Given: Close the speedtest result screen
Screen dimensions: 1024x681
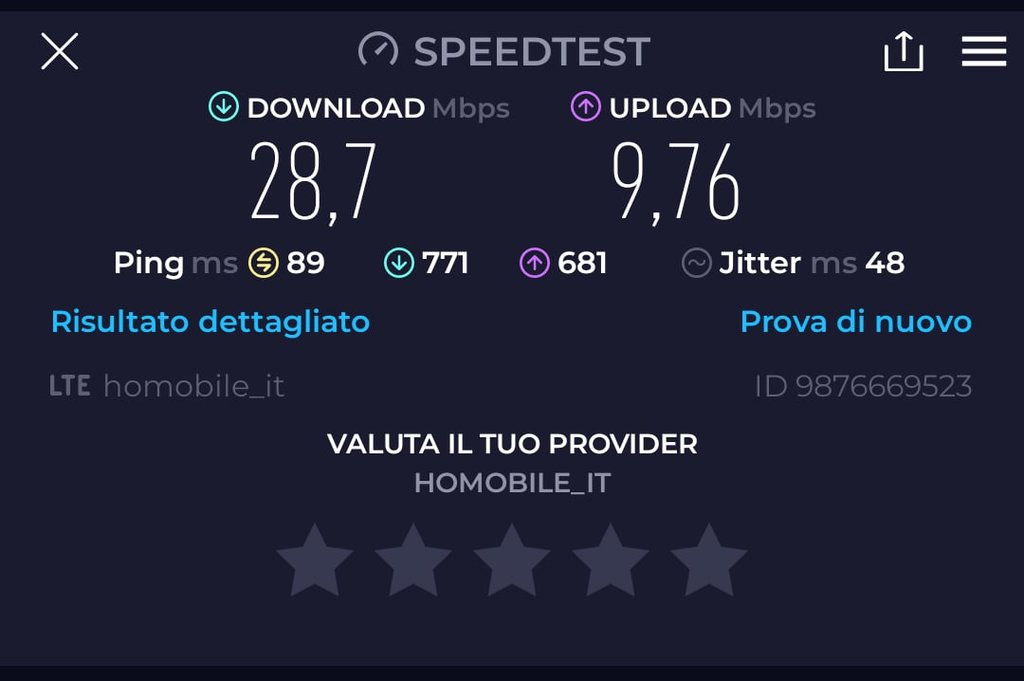Looking at the screenshot, I should click(x=60, y=51).
